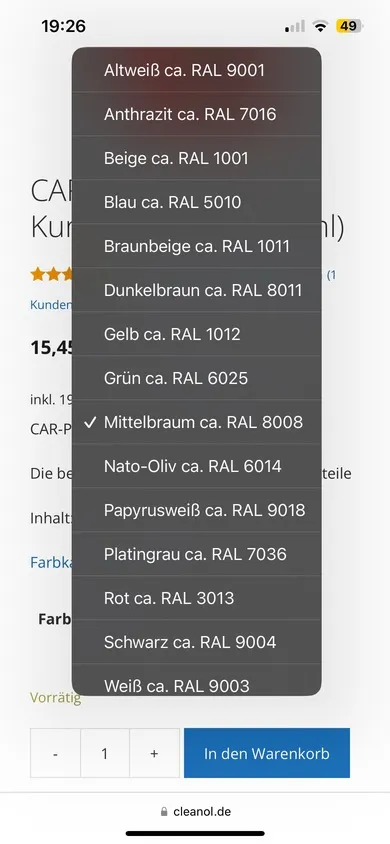Pick Beige ca. RAL 1001
Viewport: 390px width, 844px height.
(x=196, y=158)
